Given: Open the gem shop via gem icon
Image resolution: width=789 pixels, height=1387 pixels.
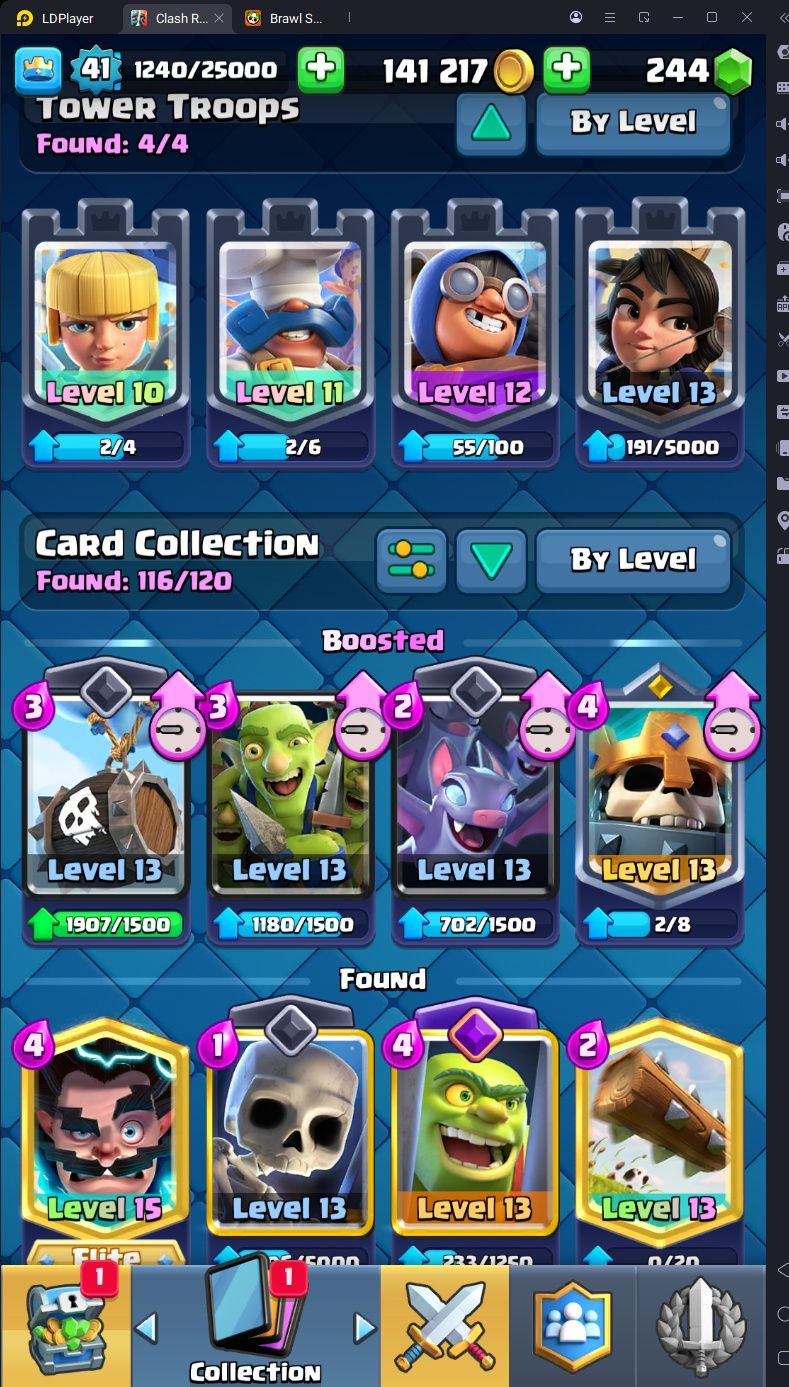Looking at the screenshot, I should 732,70.
